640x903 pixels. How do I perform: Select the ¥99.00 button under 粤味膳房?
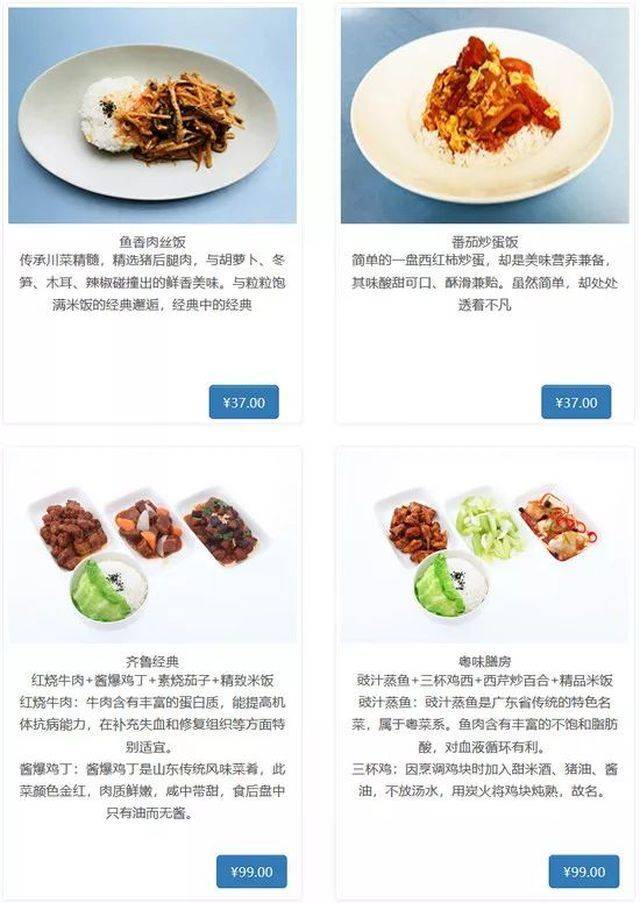584,871
